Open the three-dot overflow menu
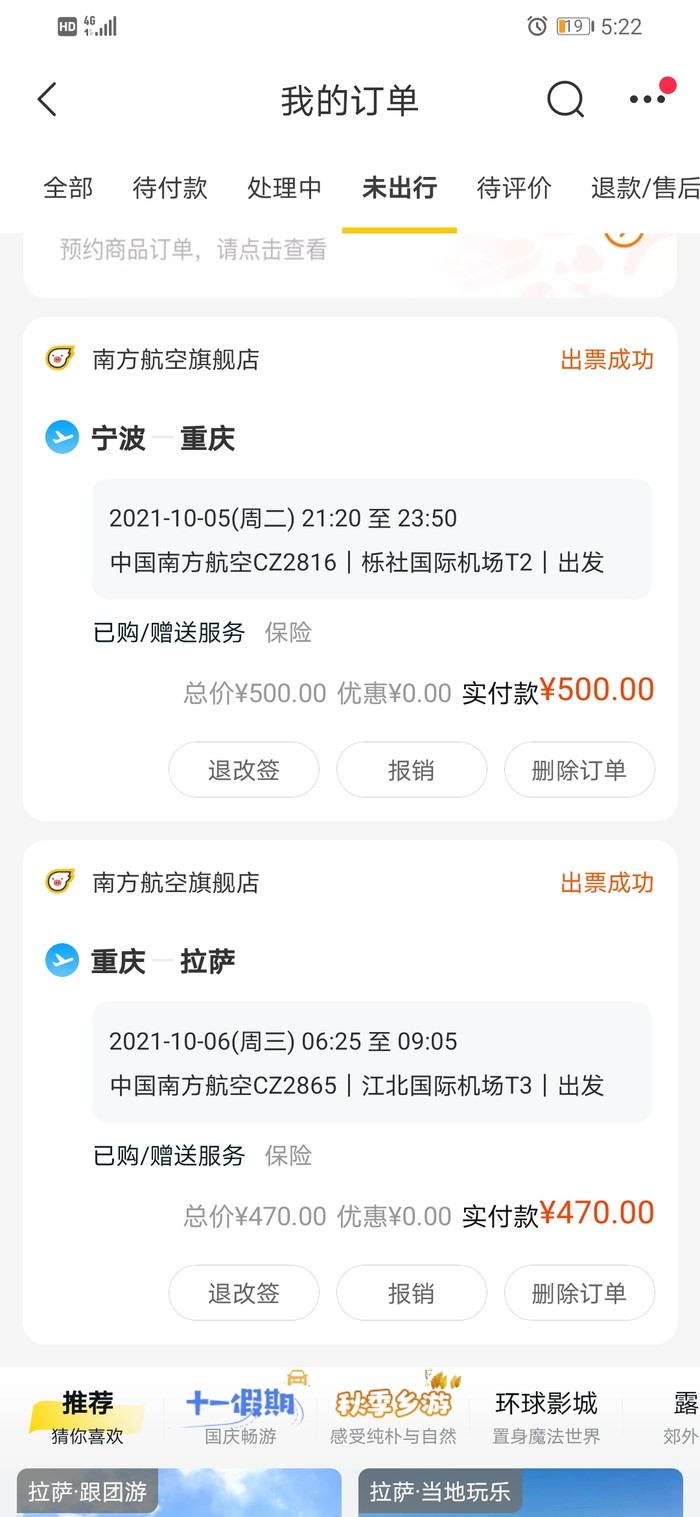 (647, 99)
